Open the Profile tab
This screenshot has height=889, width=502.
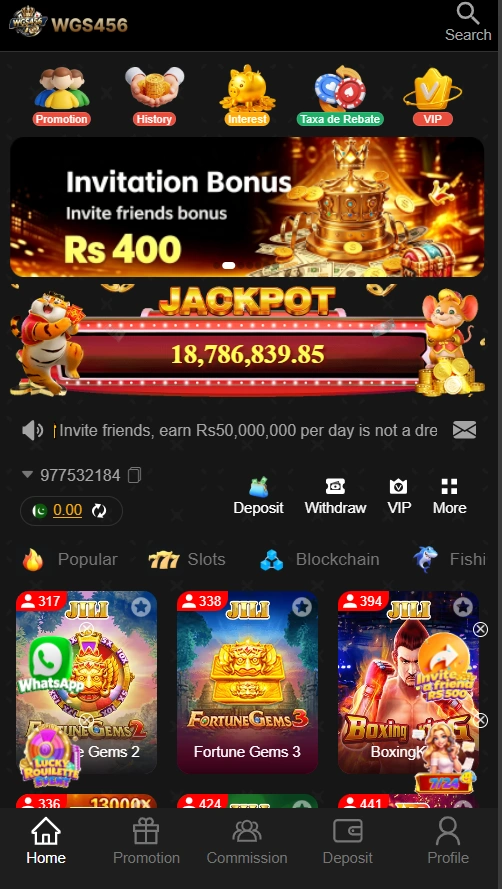pos(448,841)
